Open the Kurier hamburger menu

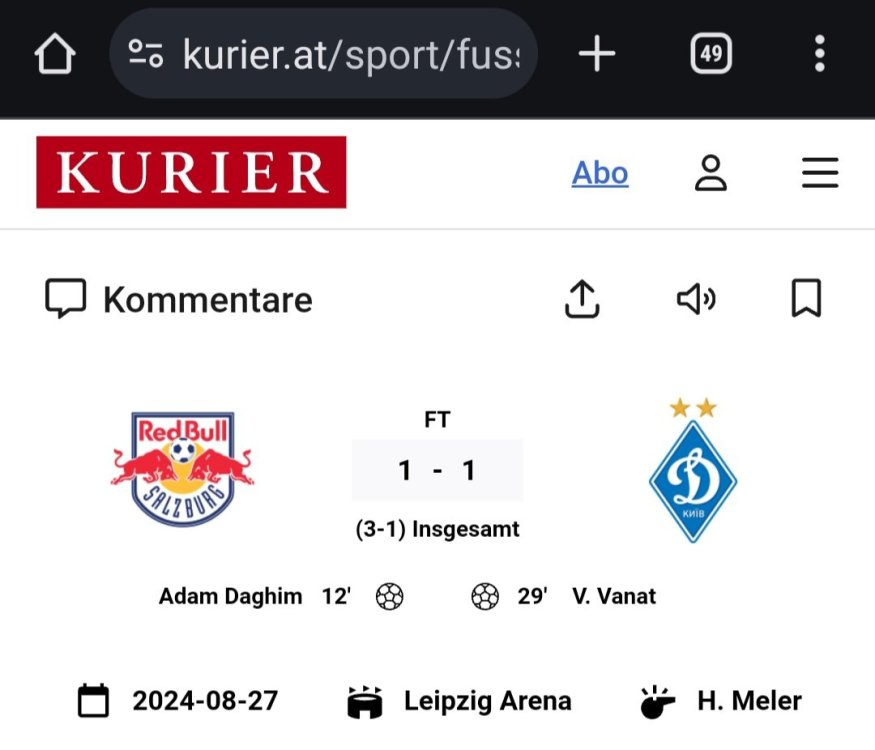click(820, 173)
